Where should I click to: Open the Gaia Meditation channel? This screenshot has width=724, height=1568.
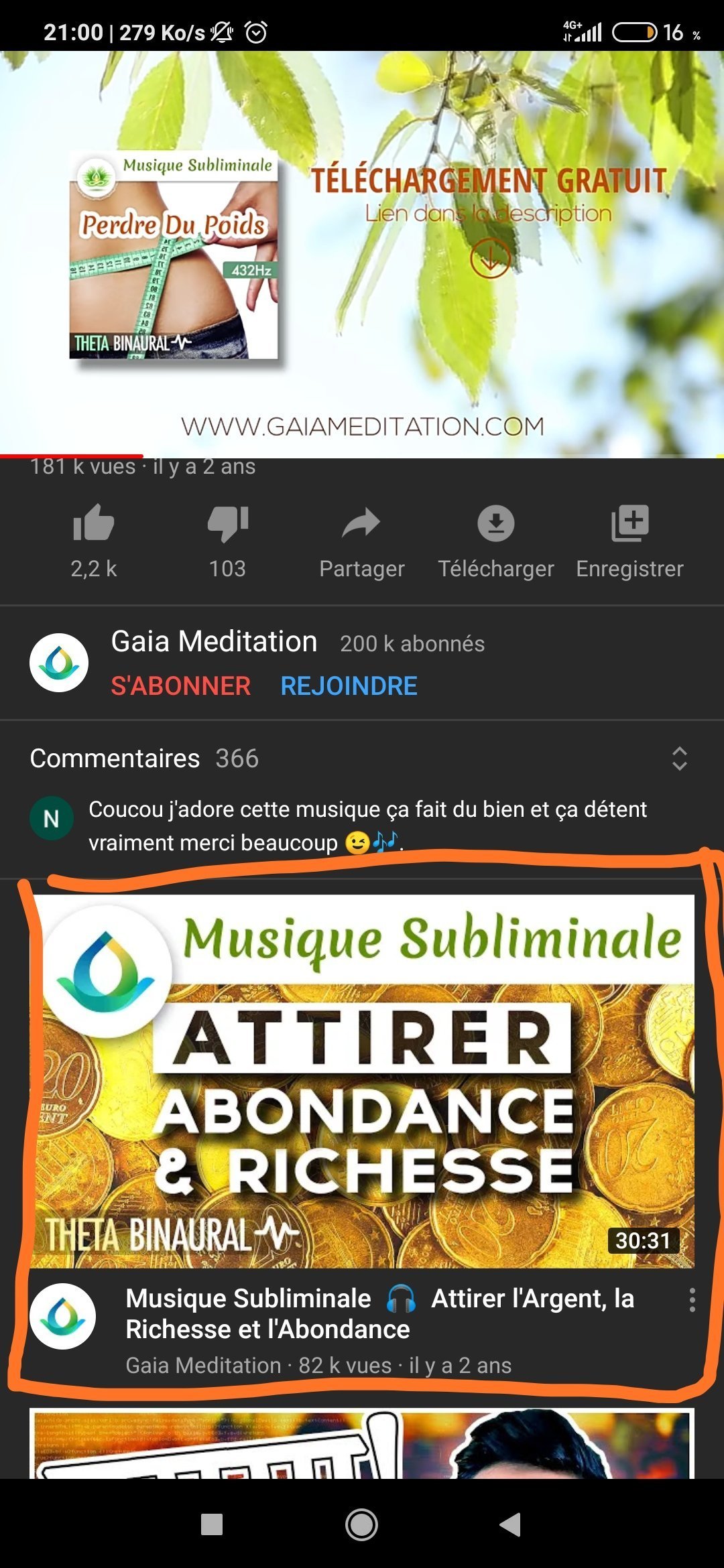coord(214,642)
